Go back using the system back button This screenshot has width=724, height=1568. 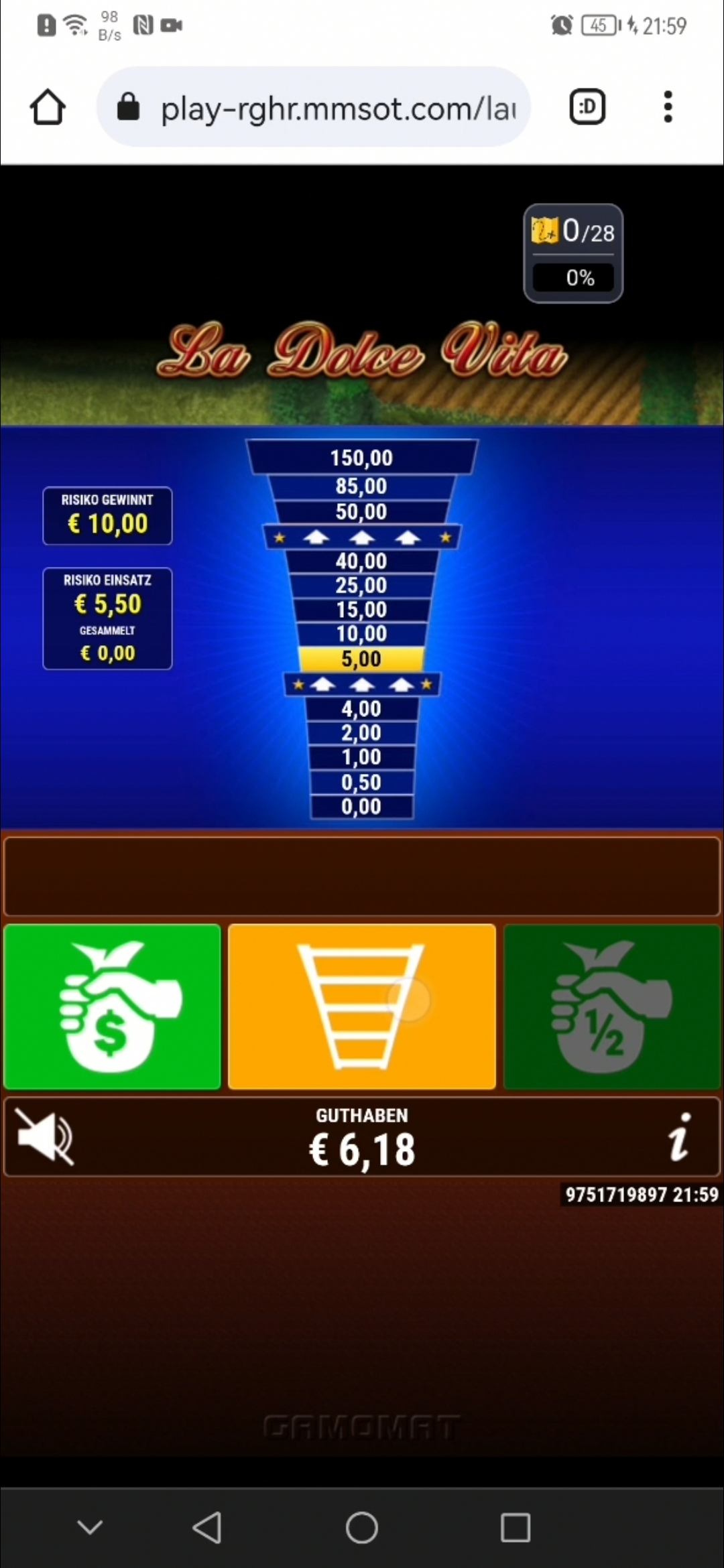click(x=207, y=1528)
